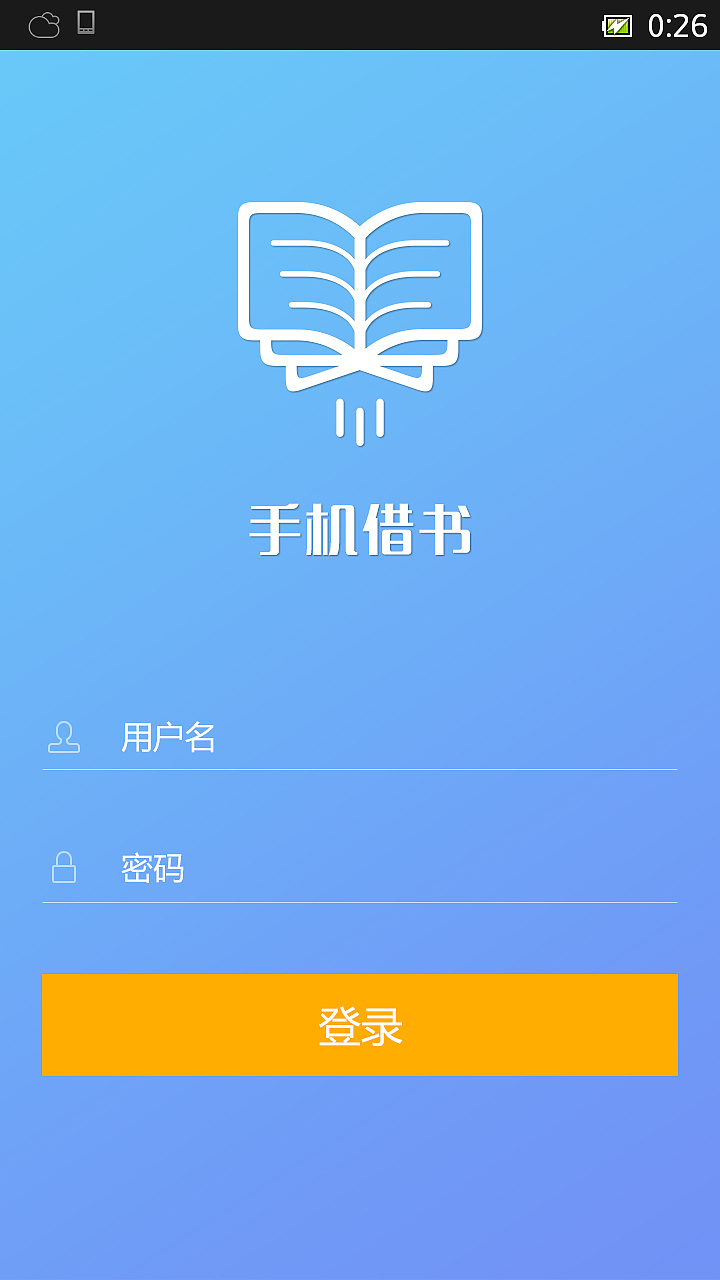Select the bow ribbon on the book logo
Screen dimensions: 720x1280
pos(360,370)
